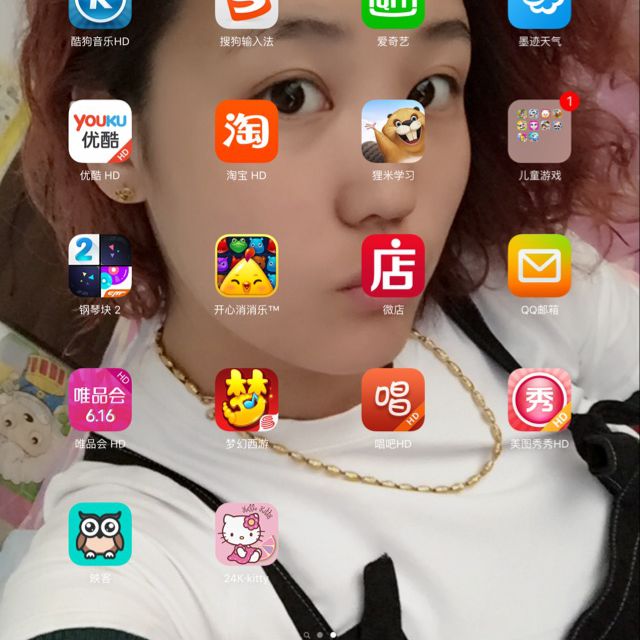The width and height of the screenshot is (640, 640).
Task: Launch 唯品会 HD app
Action: coord(100,400)
